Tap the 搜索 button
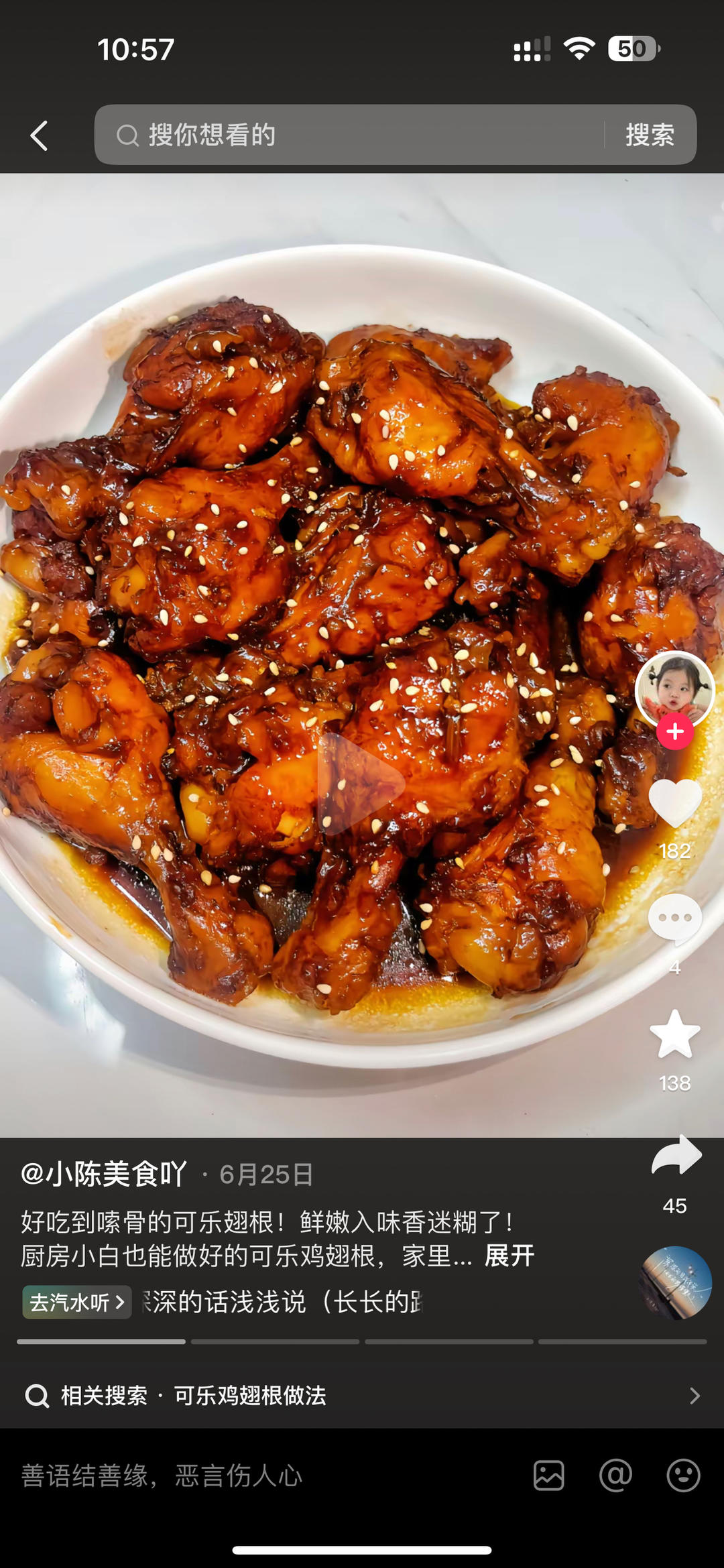Image resolution: width=724 pixels, height=1568 pixels. click(x=650, y=135)
